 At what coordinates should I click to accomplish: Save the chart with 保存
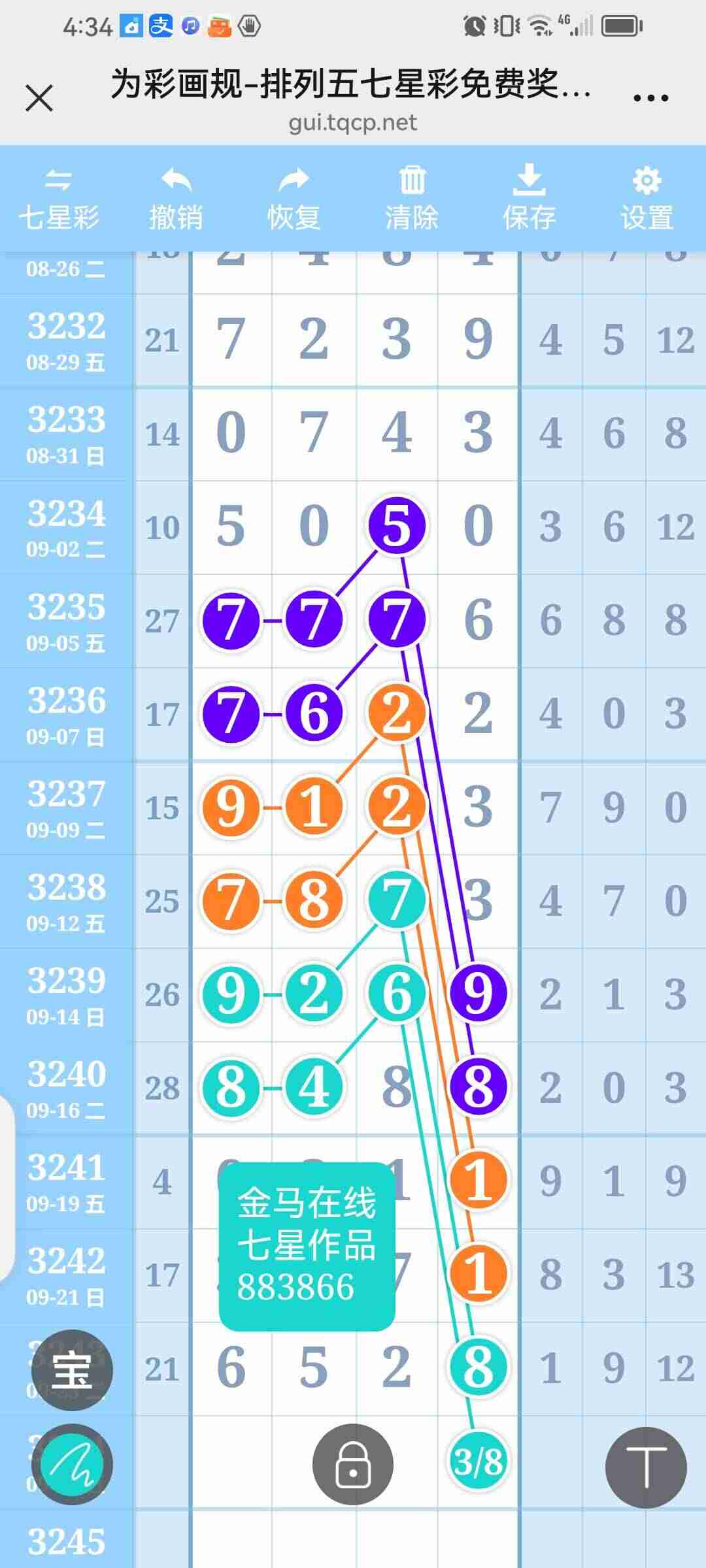[529, 199]
